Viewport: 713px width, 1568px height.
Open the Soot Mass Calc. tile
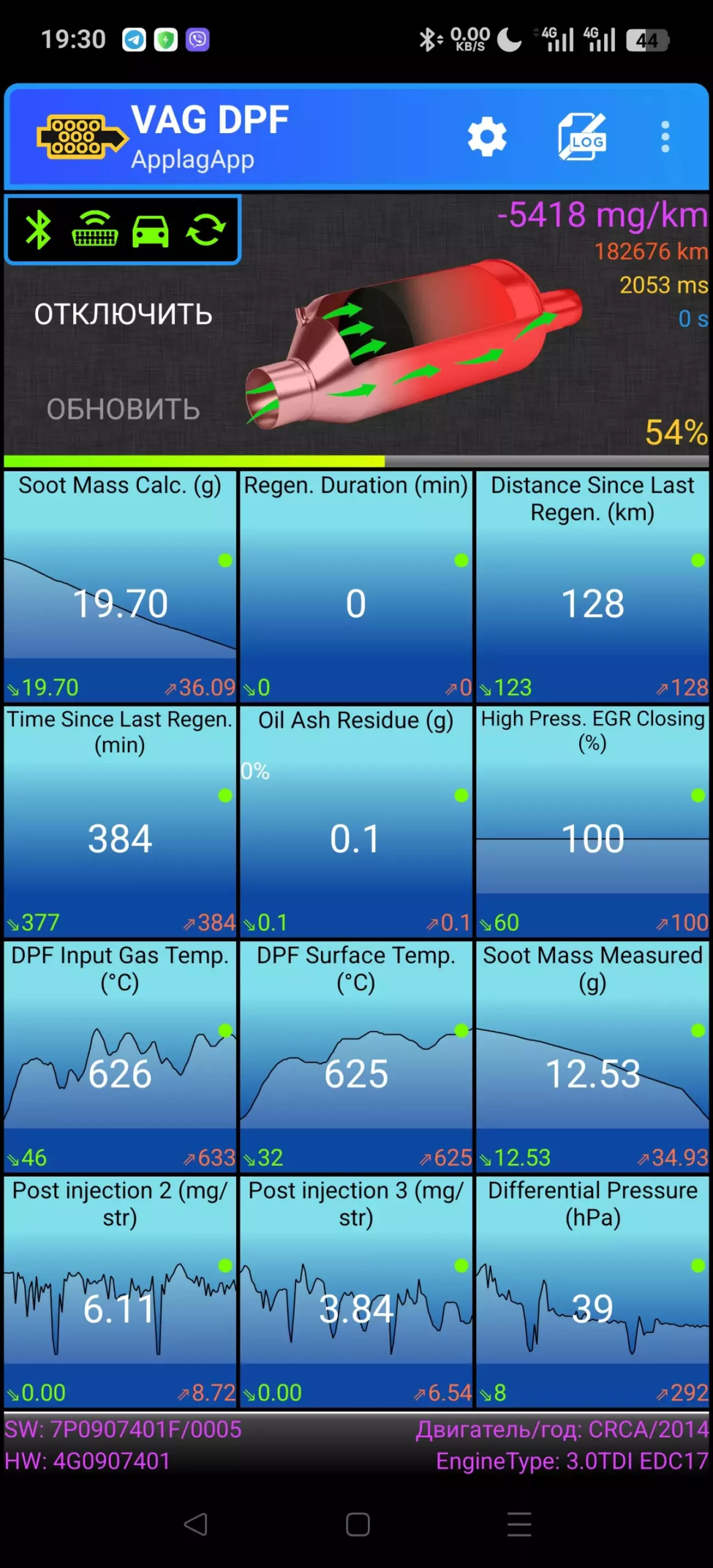click(x=120, y=587)
